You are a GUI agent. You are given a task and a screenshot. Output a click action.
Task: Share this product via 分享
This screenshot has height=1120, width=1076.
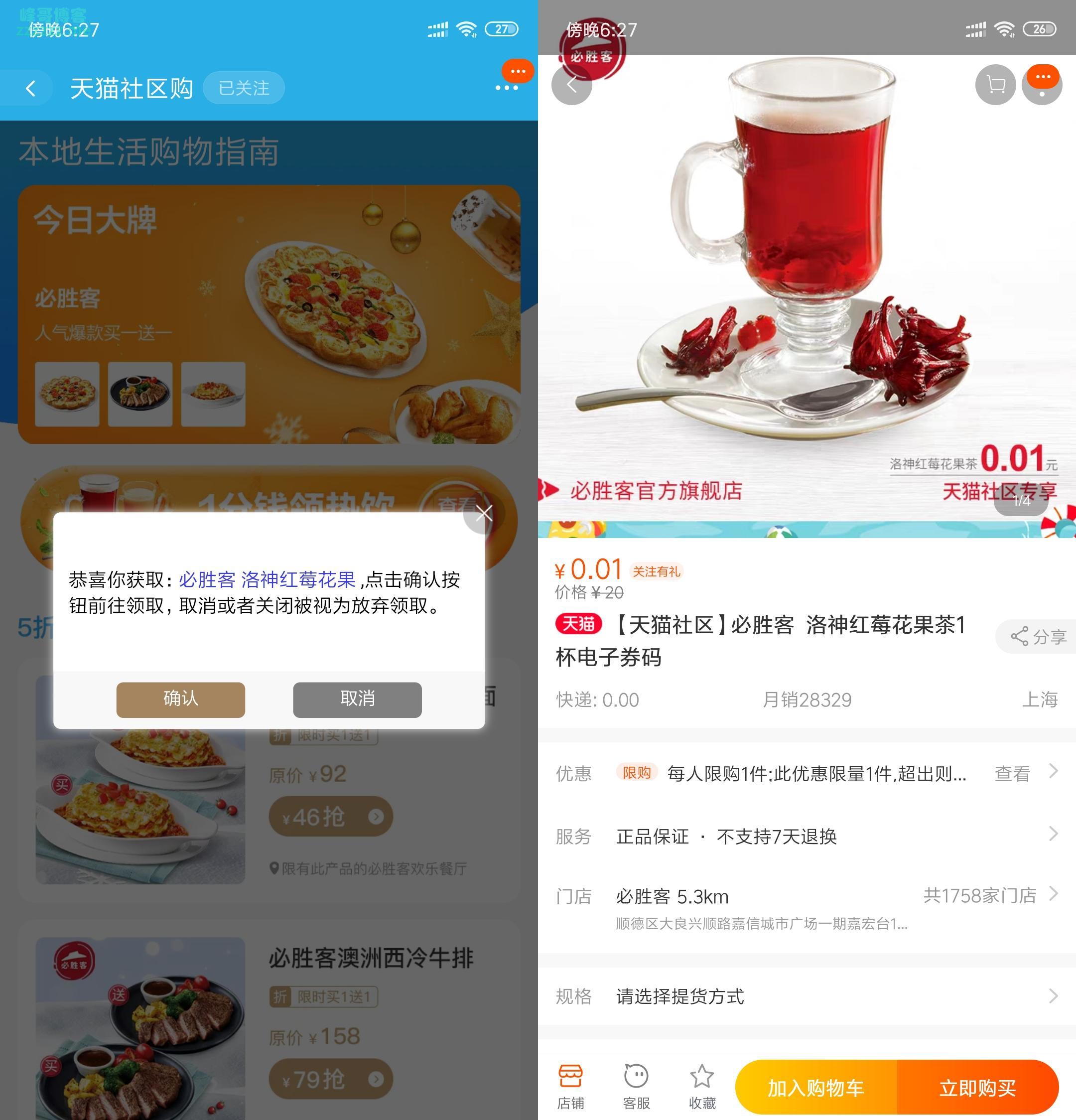point(1038,636)
